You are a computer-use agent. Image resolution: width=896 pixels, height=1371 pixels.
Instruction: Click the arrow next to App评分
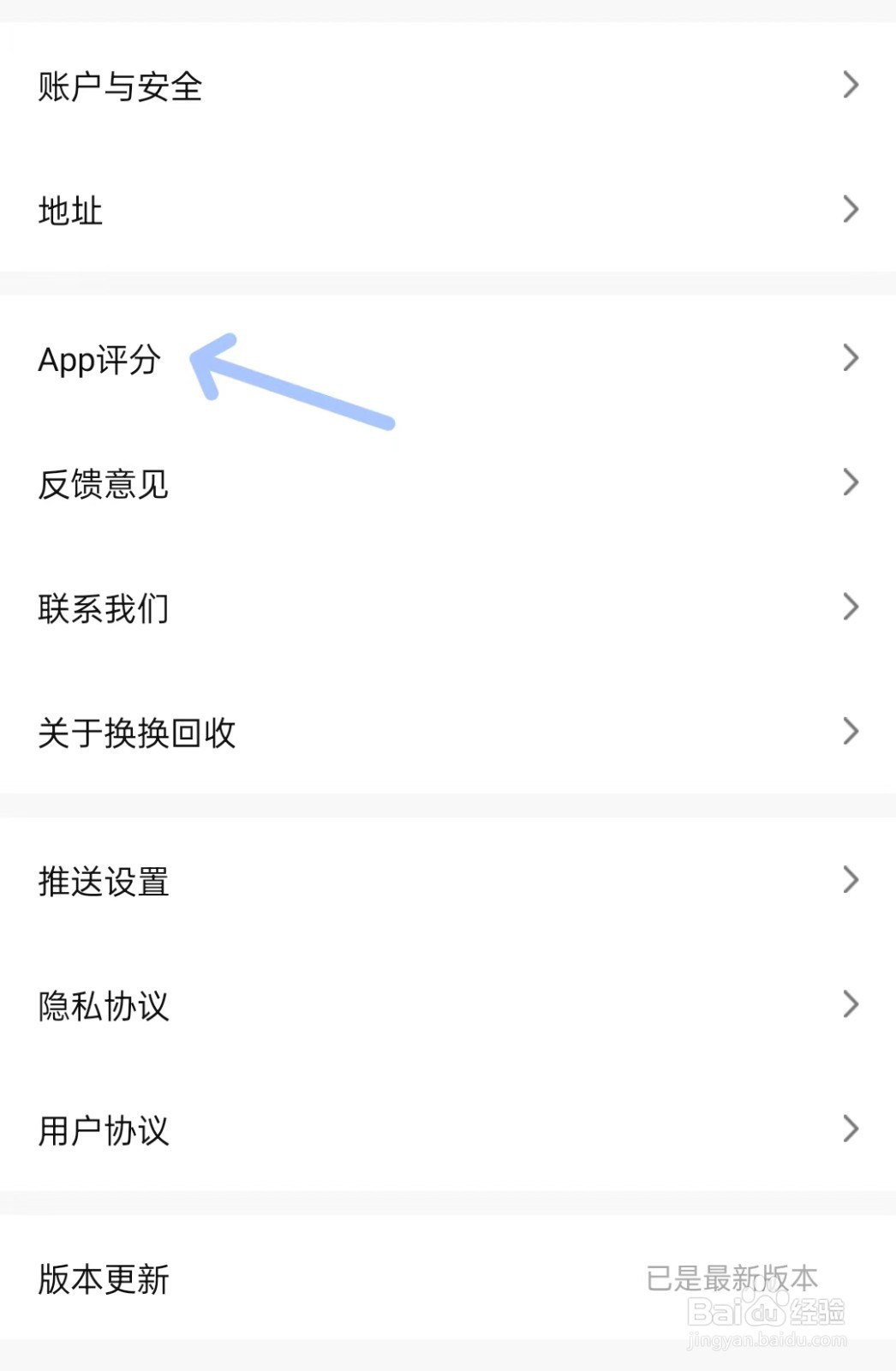coord(849,356)
